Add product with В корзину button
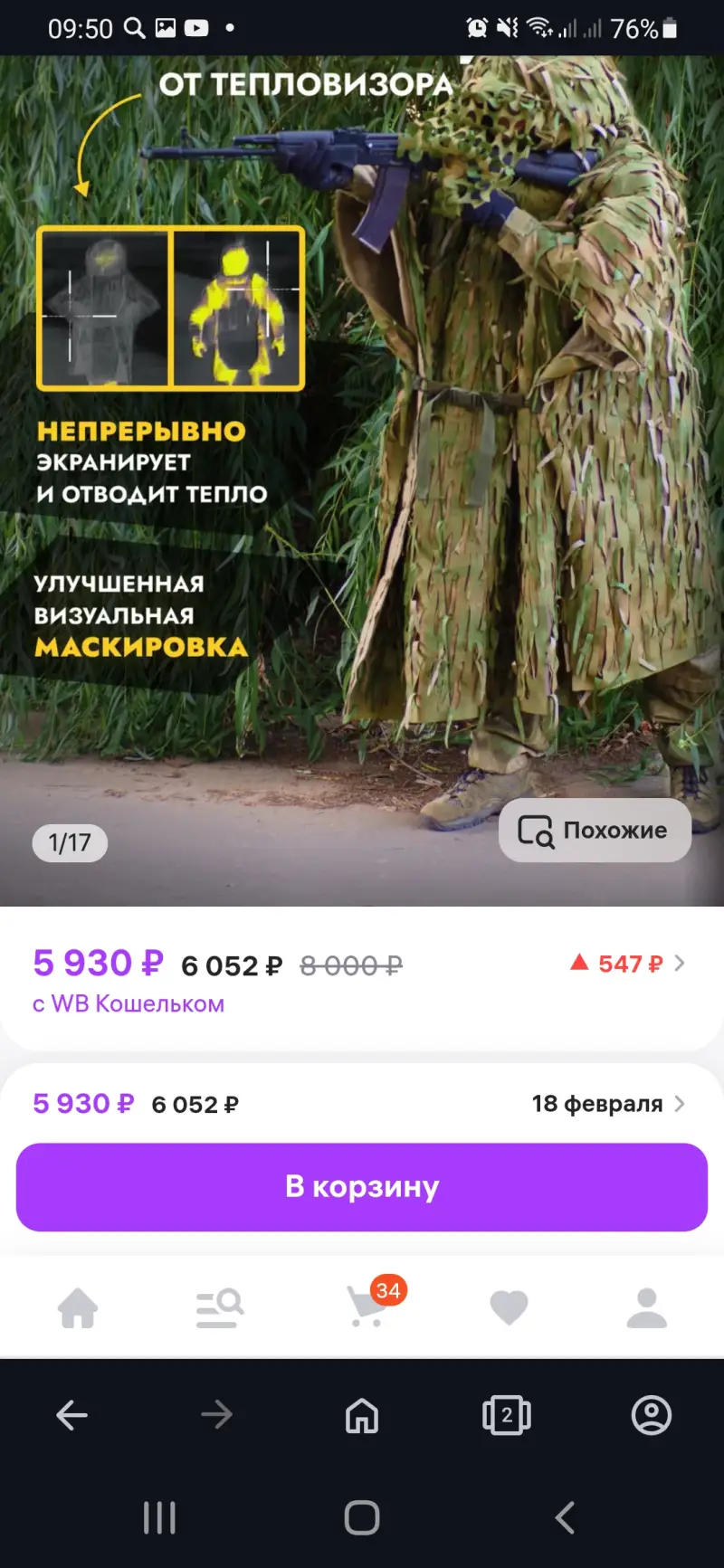 362,1186
